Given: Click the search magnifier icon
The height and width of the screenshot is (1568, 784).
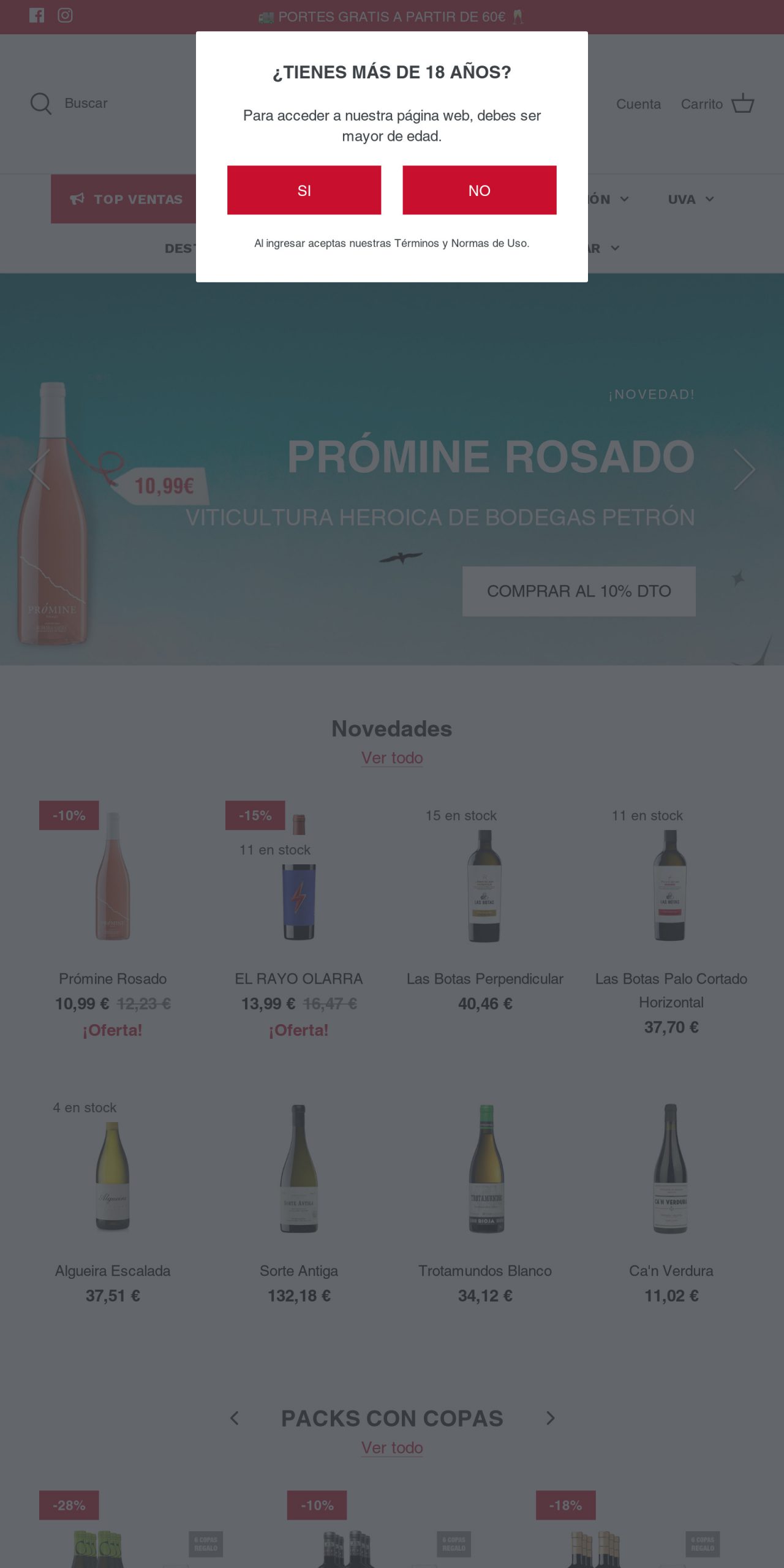Looking at the screenshot, I should [x=41, y=103].
